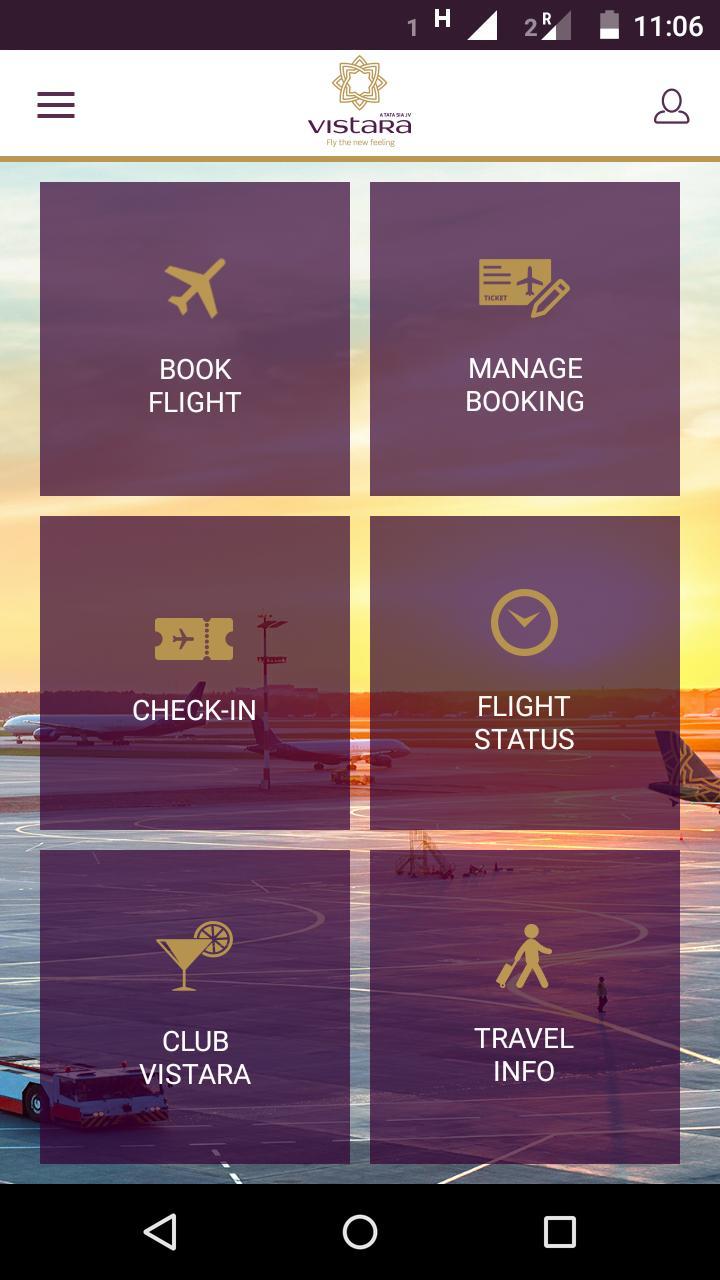Open the BOOK FLIGHT tile
The image size is (720, 1280).
[x=194, y=338]
